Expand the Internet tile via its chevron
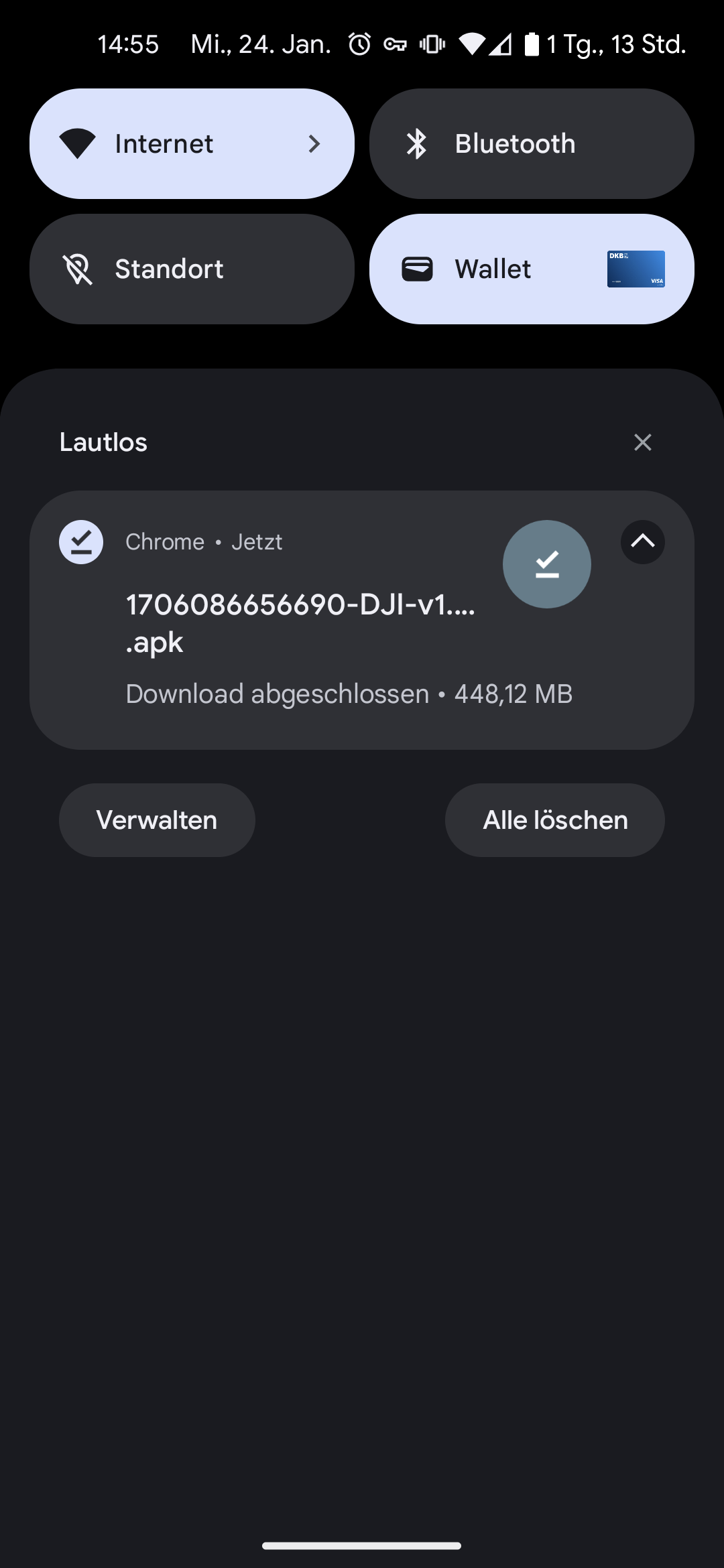Viewport: 724px width, 1568px height. [x=314, y=143]
